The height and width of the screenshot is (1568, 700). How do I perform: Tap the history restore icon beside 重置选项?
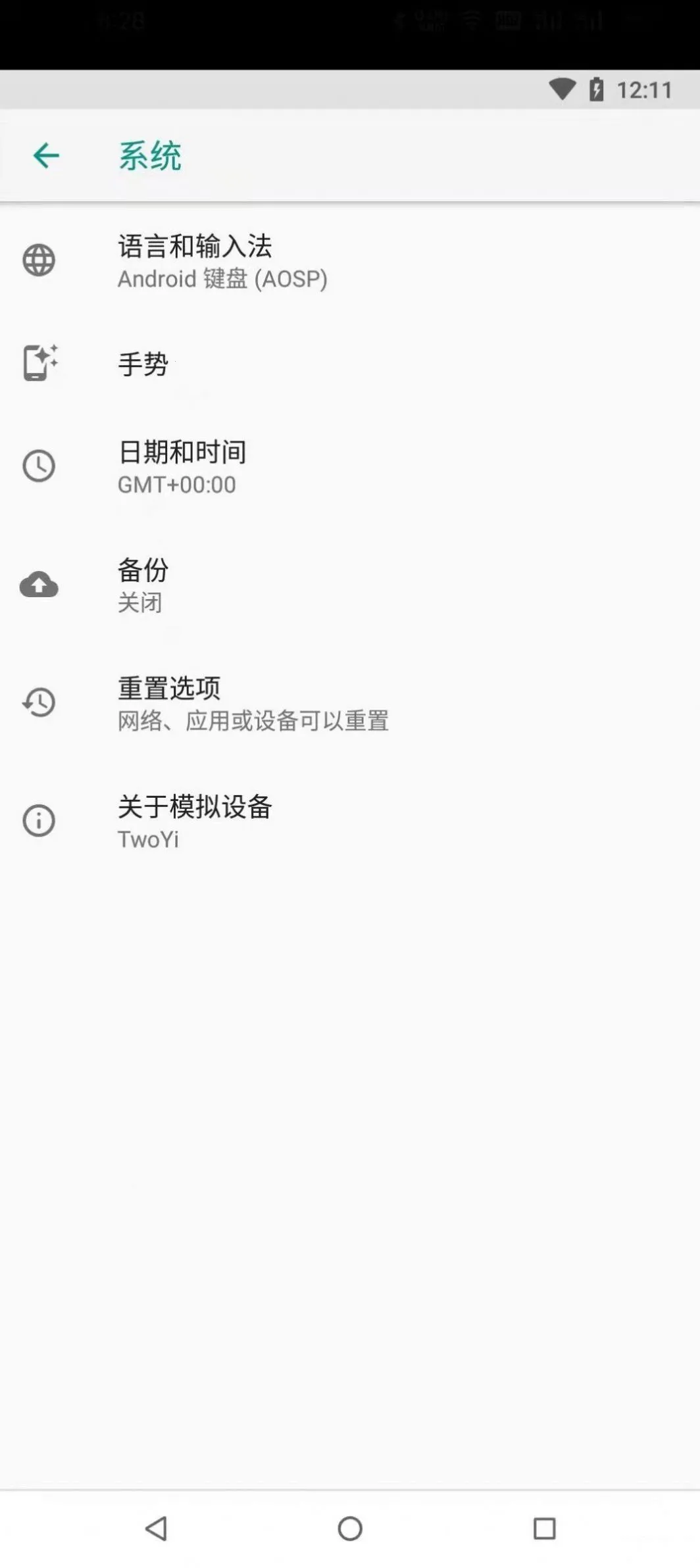(x=39, y=702)
